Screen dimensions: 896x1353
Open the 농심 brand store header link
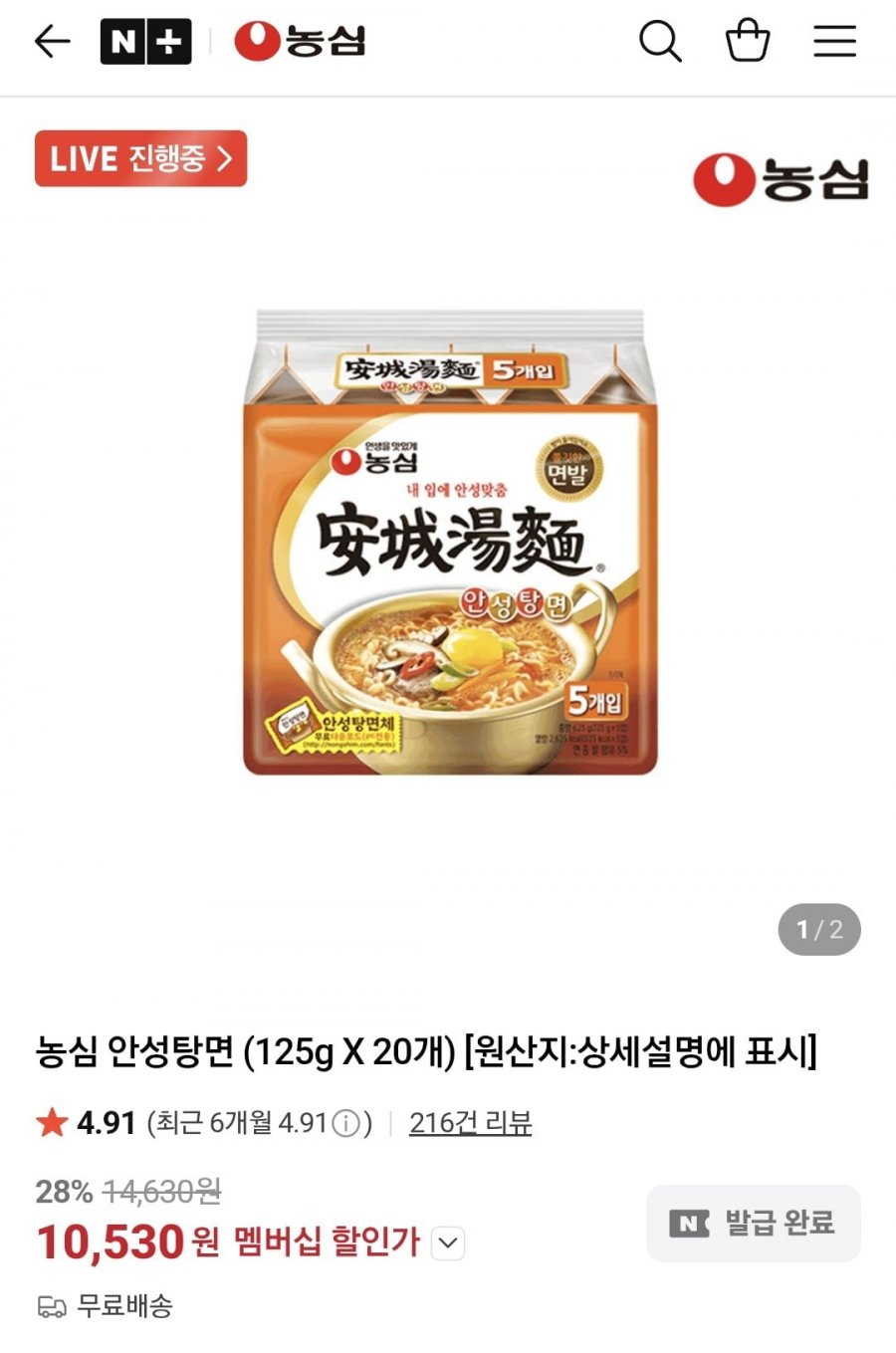[x=301, y=42]
